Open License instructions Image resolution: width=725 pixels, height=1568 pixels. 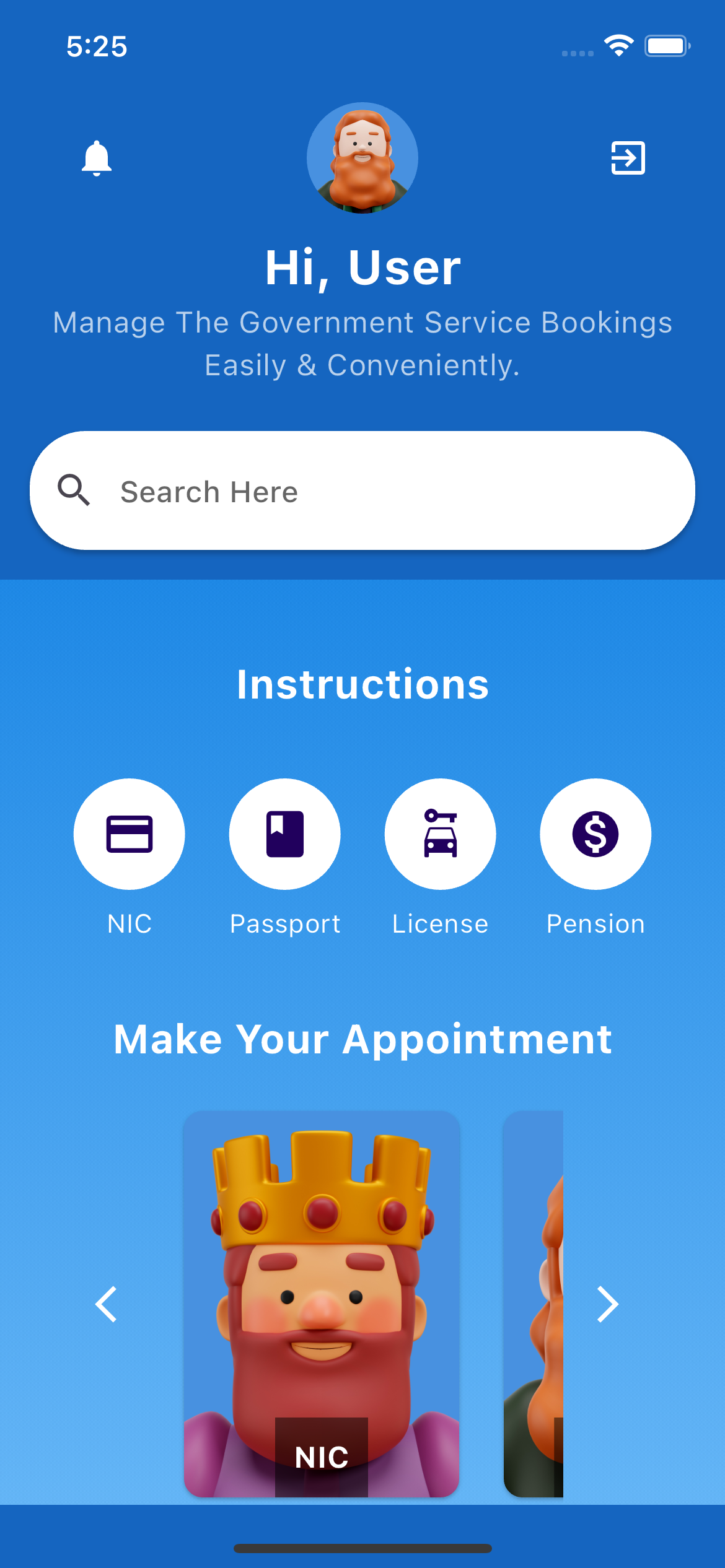(x=440, y=834)
